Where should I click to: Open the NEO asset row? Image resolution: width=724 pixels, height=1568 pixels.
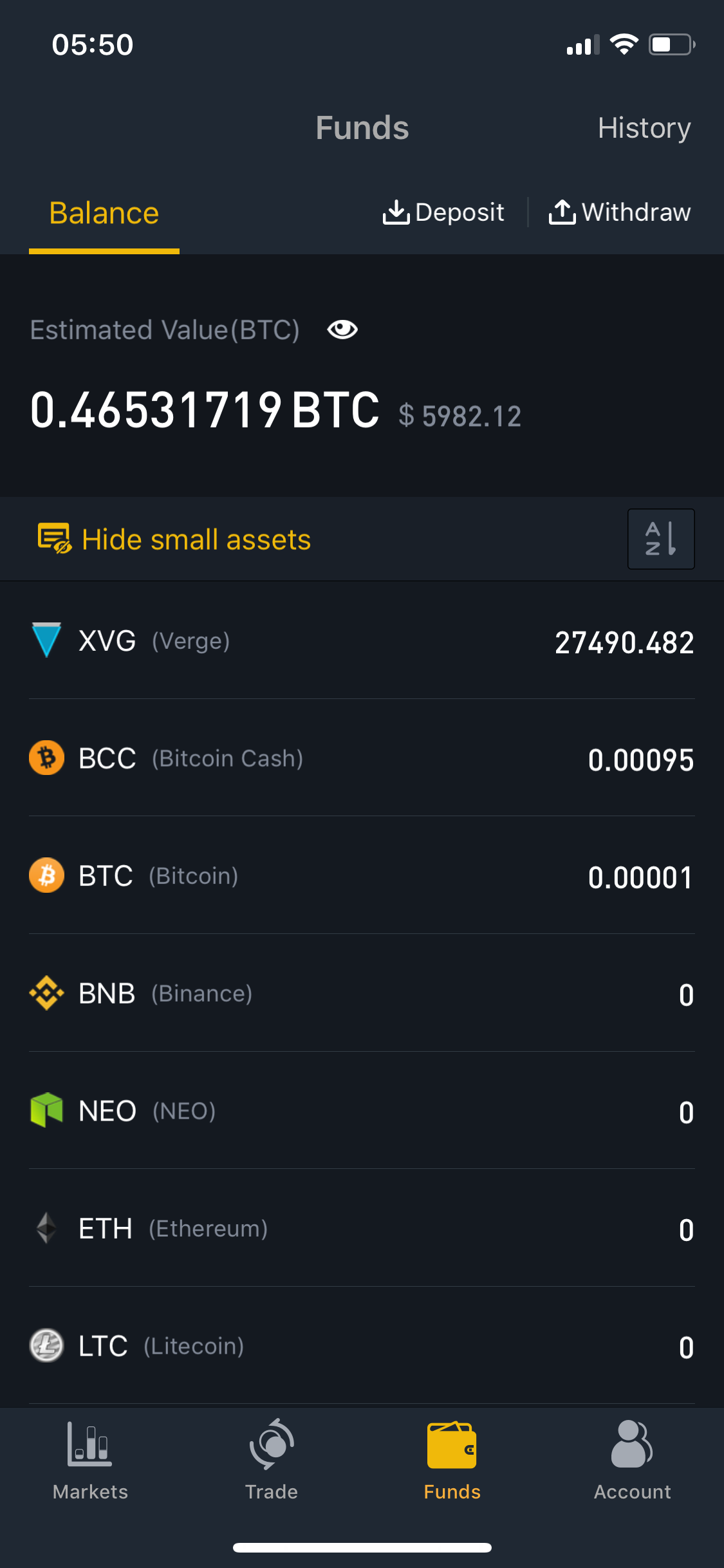tap(362, 1111)
